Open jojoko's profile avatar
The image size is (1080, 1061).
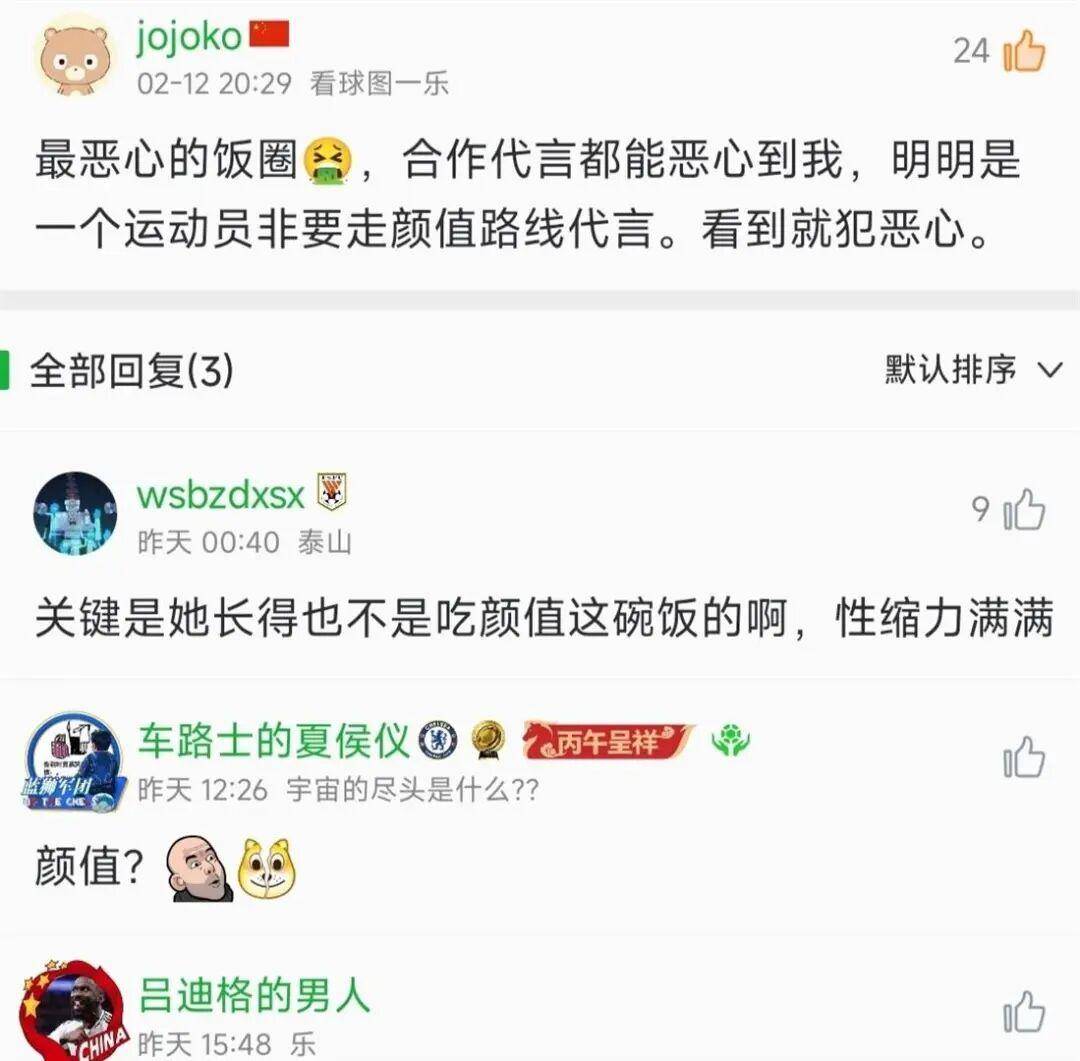click(x=76, y=56)
